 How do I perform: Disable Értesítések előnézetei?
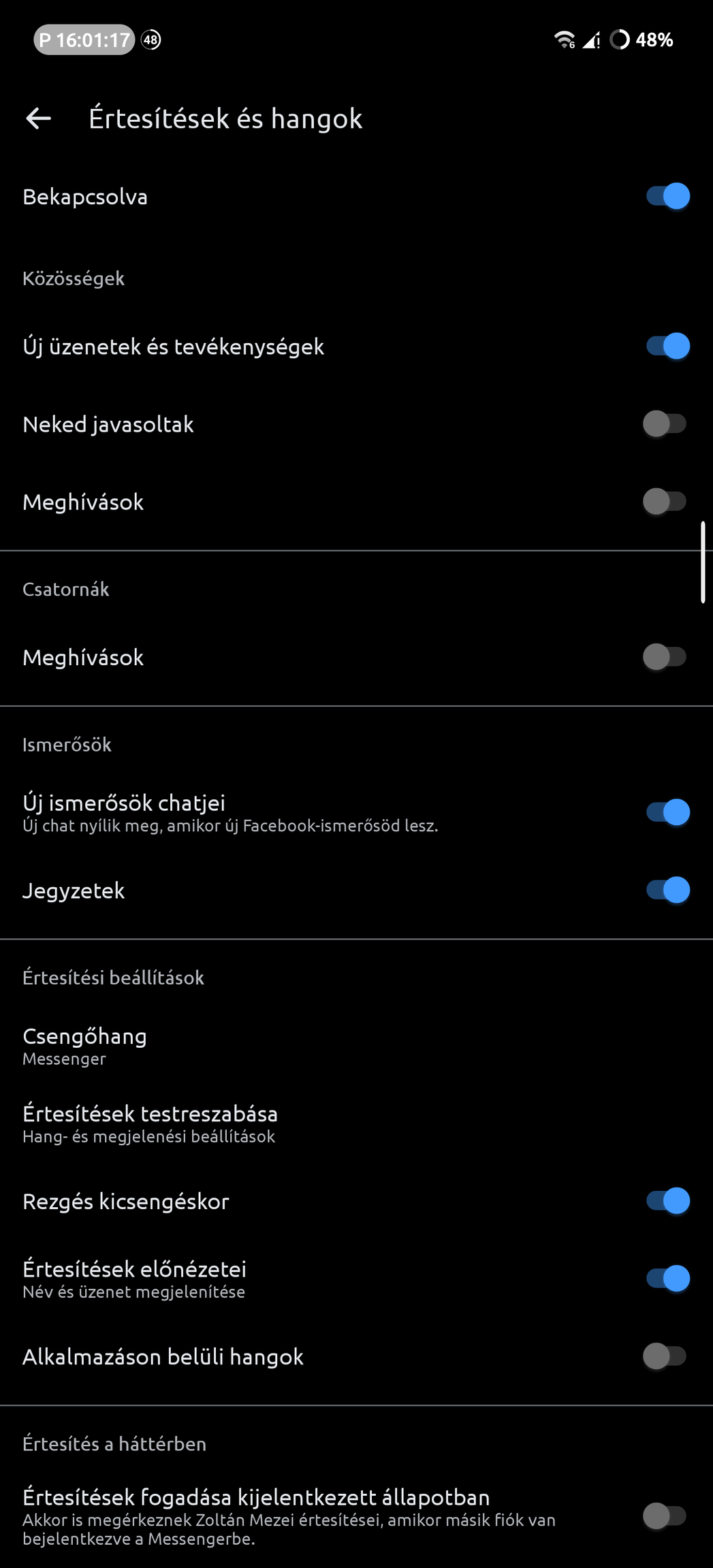click(667, 1278)
